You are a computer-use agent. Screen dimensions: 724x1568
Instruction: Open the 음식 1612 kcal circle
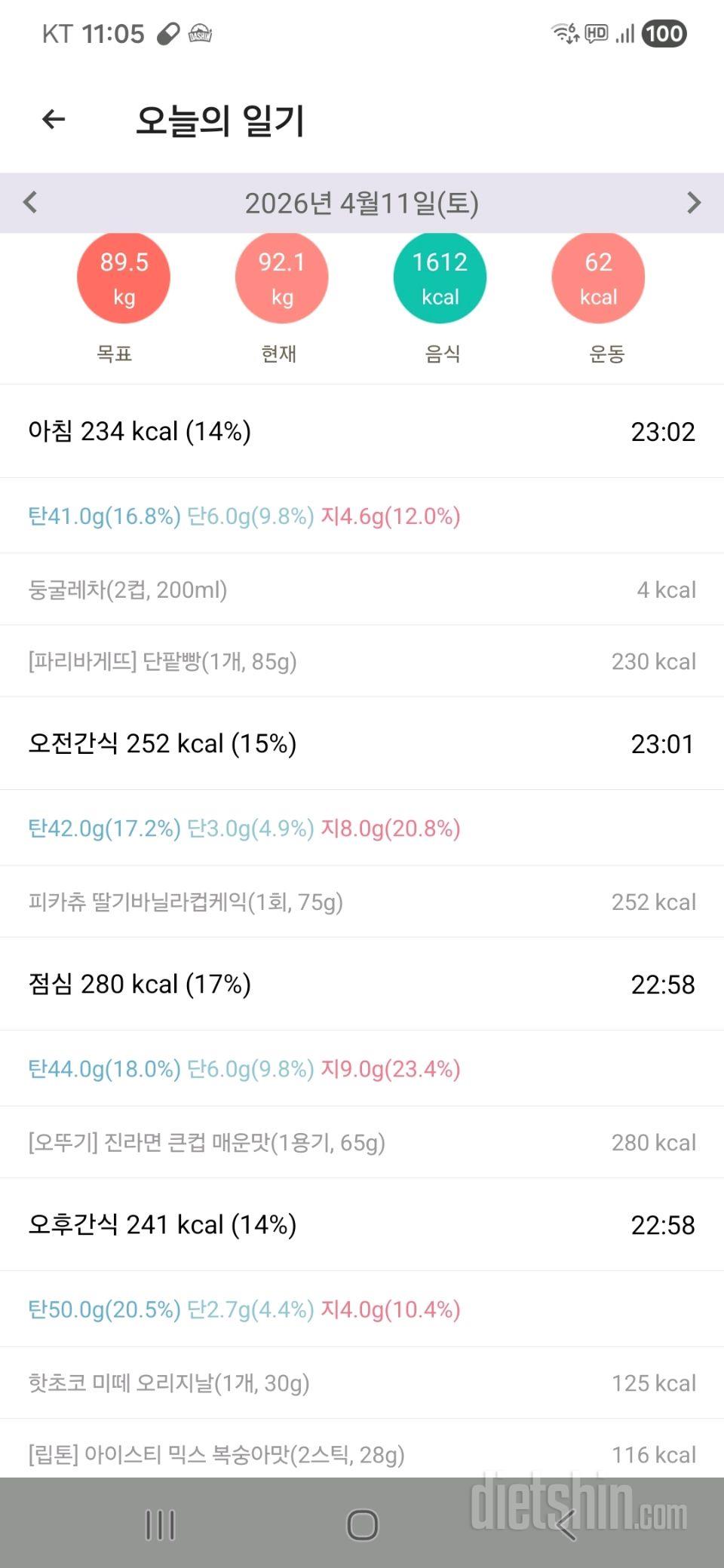[440, 277]
